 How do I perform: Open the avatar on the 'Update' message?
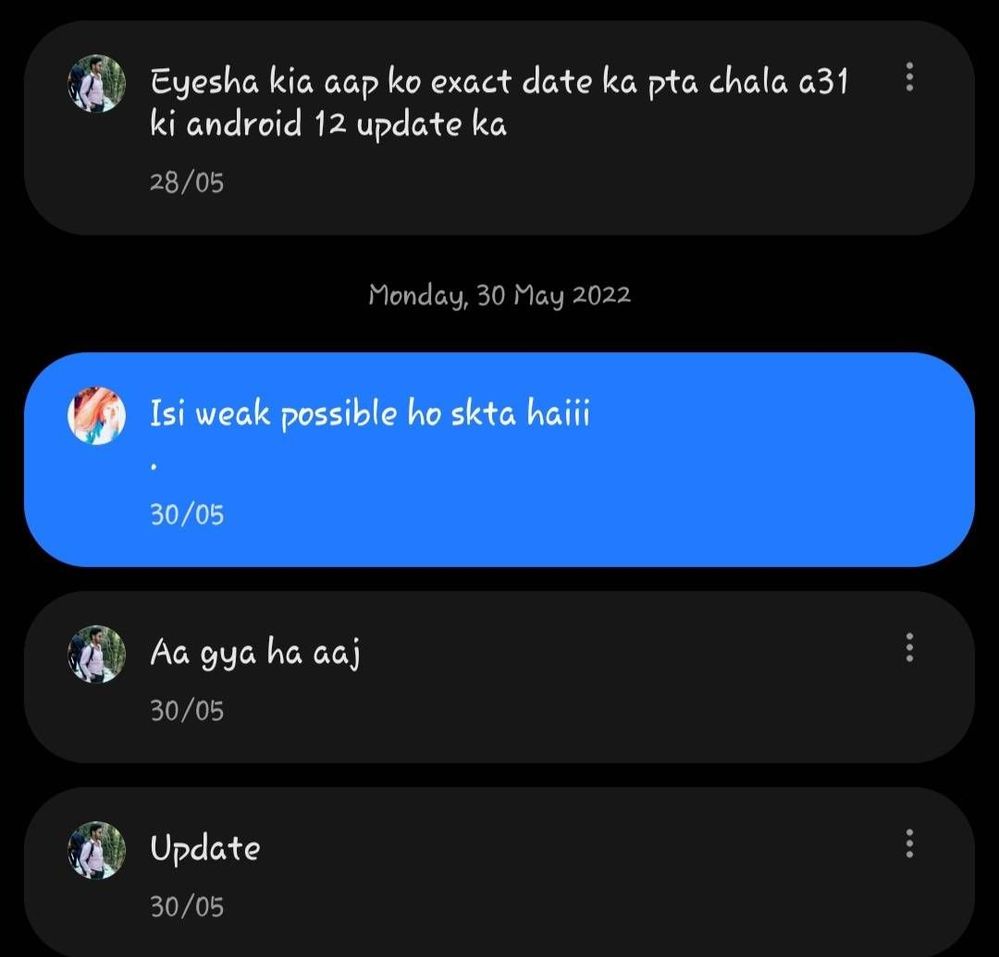(x=96, y=850)
